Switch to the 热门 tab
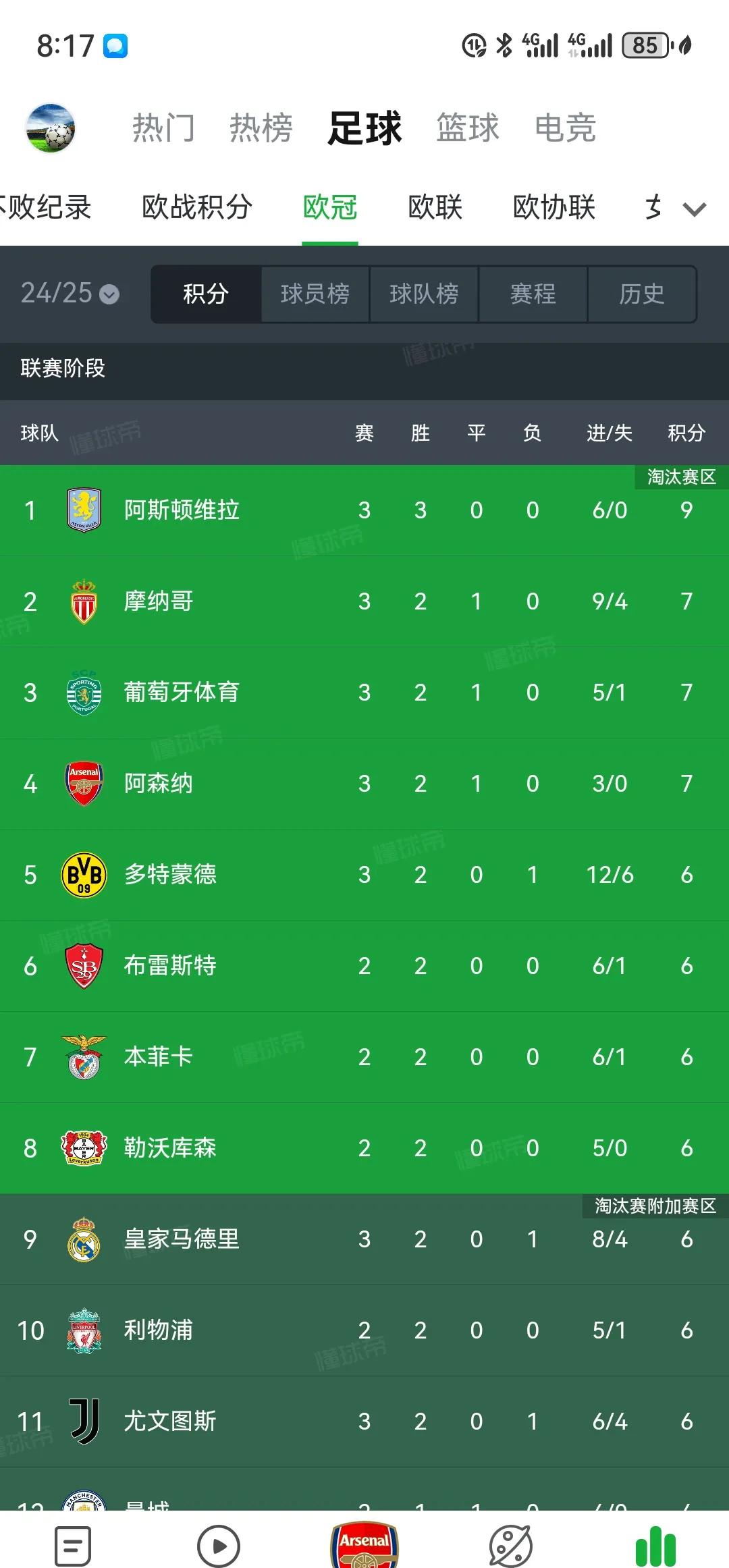729x1568 pixels. [x=163, y=128]
